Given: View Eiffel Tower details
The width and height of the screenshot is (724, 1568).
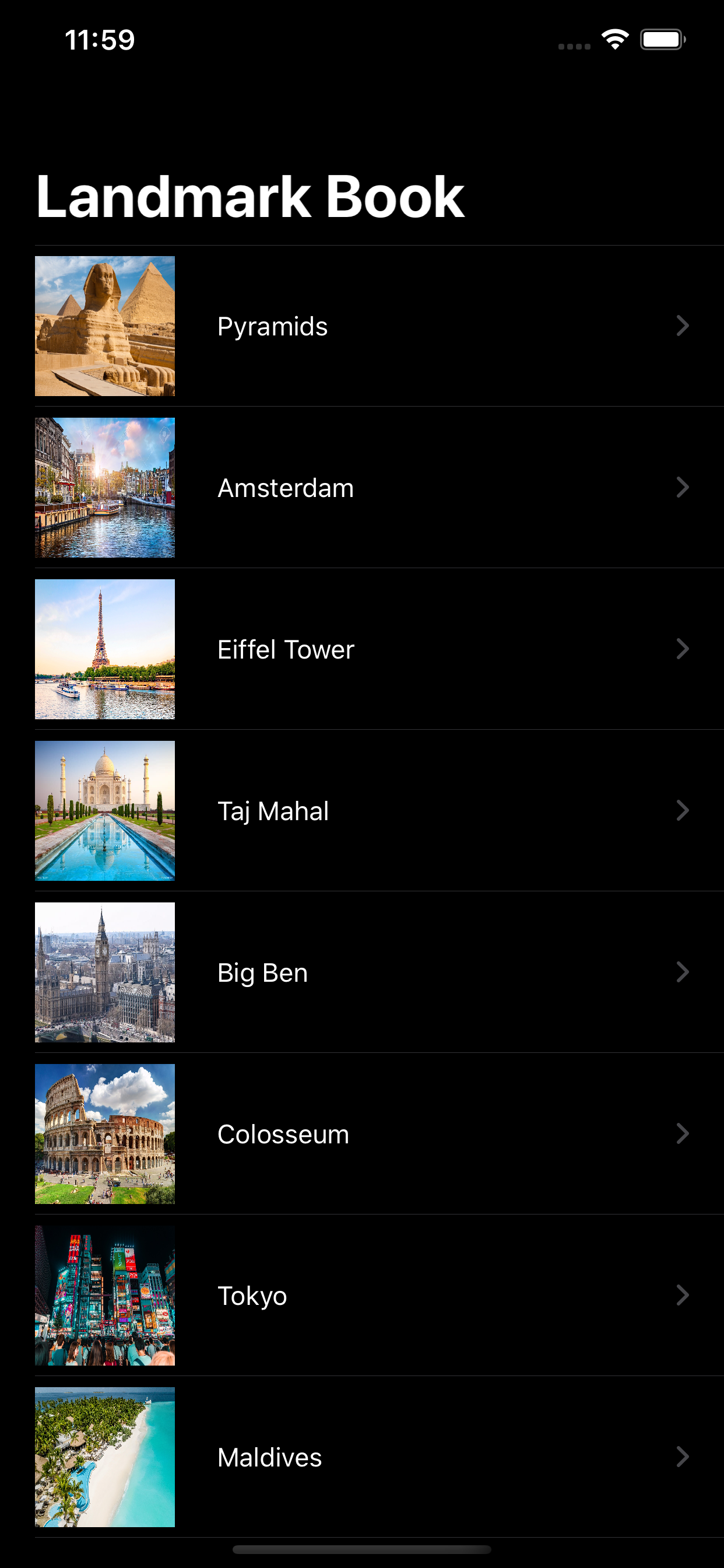Looking at the screenshot, I should (362, 649).
